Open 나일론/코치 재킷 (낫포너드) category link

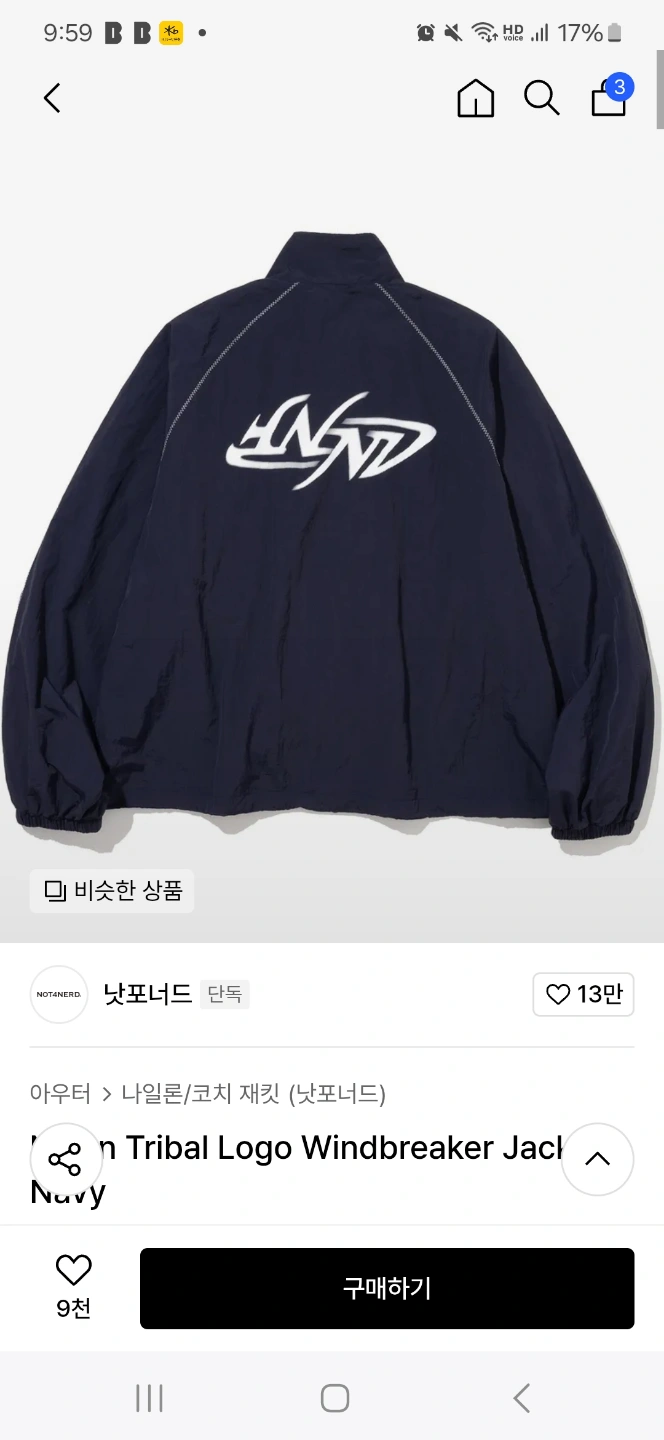point(253,1093)
